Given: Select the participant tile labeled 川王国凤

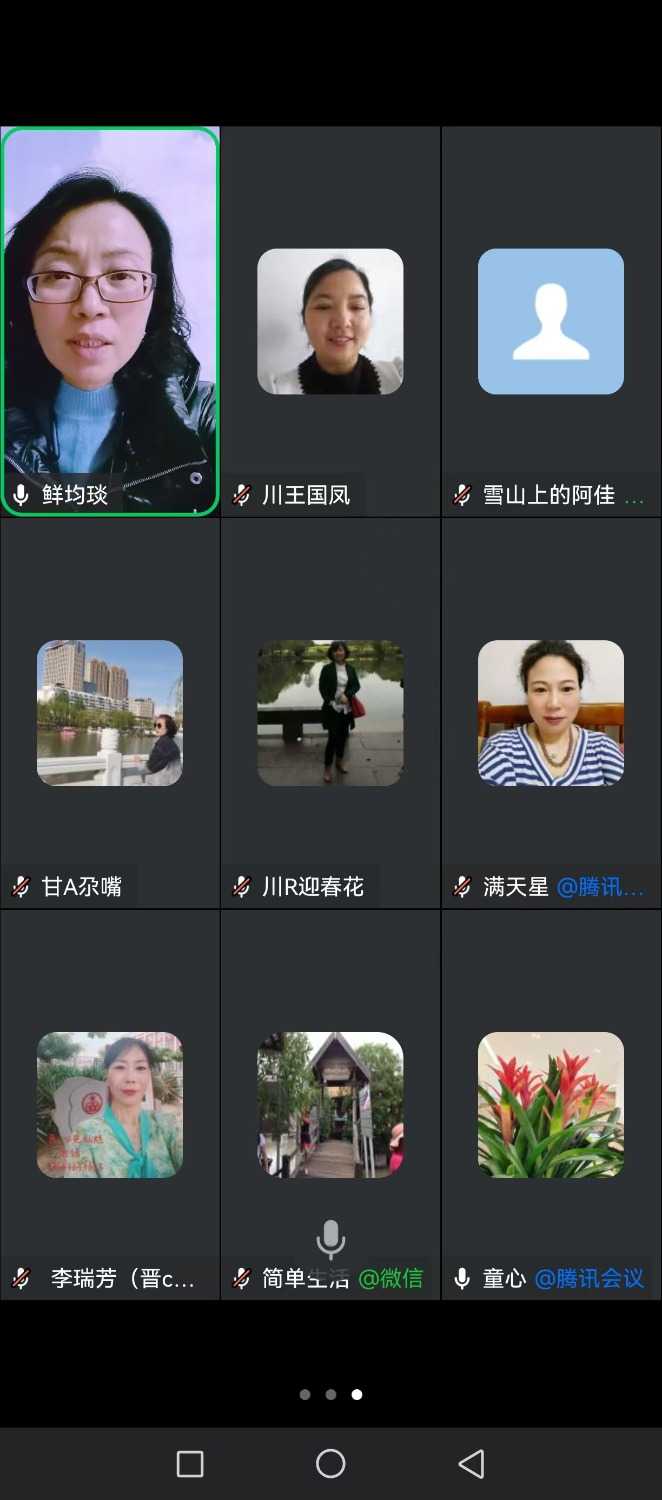Looking at the screenshot, I should point(330,321).
